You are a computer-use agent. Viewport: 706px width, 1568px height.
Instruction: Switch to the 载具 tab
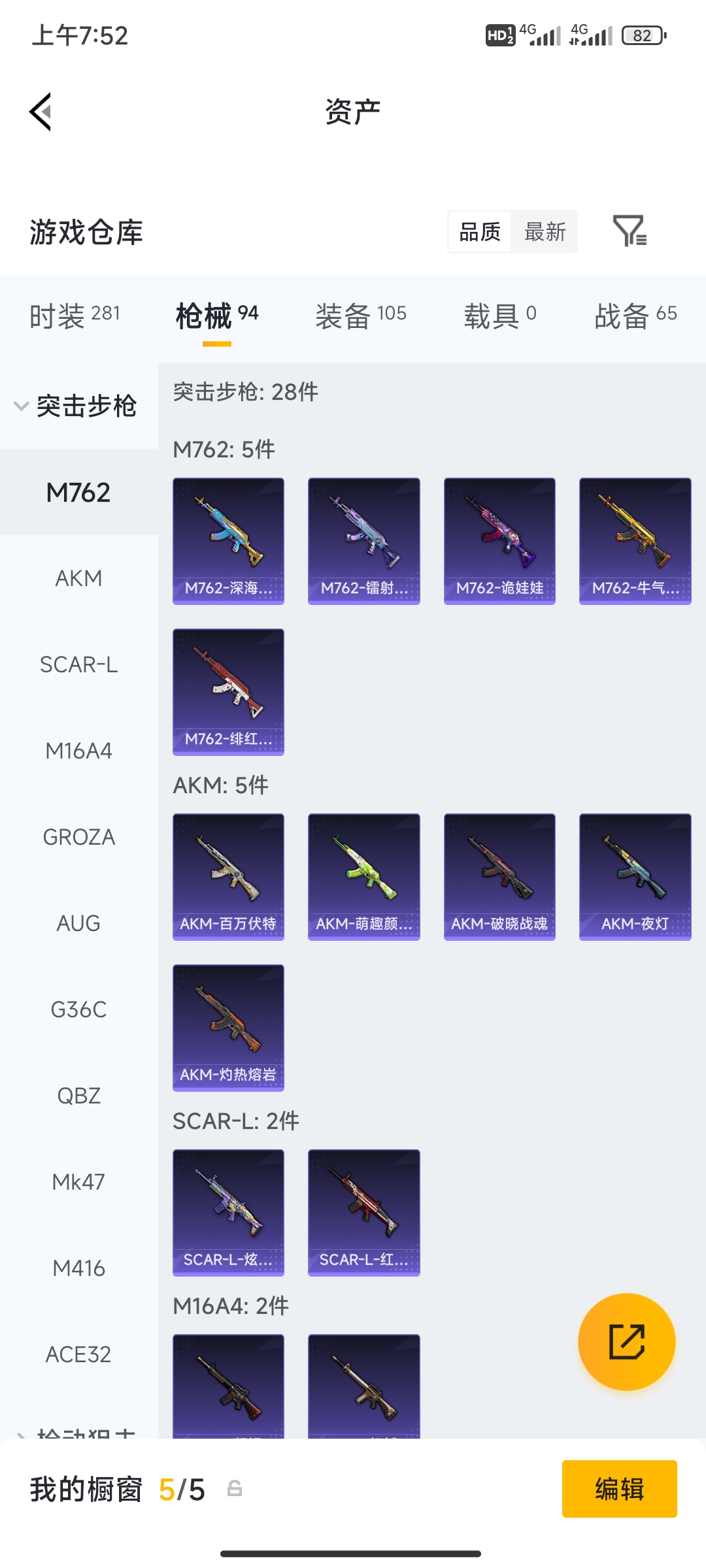[500, 316]
